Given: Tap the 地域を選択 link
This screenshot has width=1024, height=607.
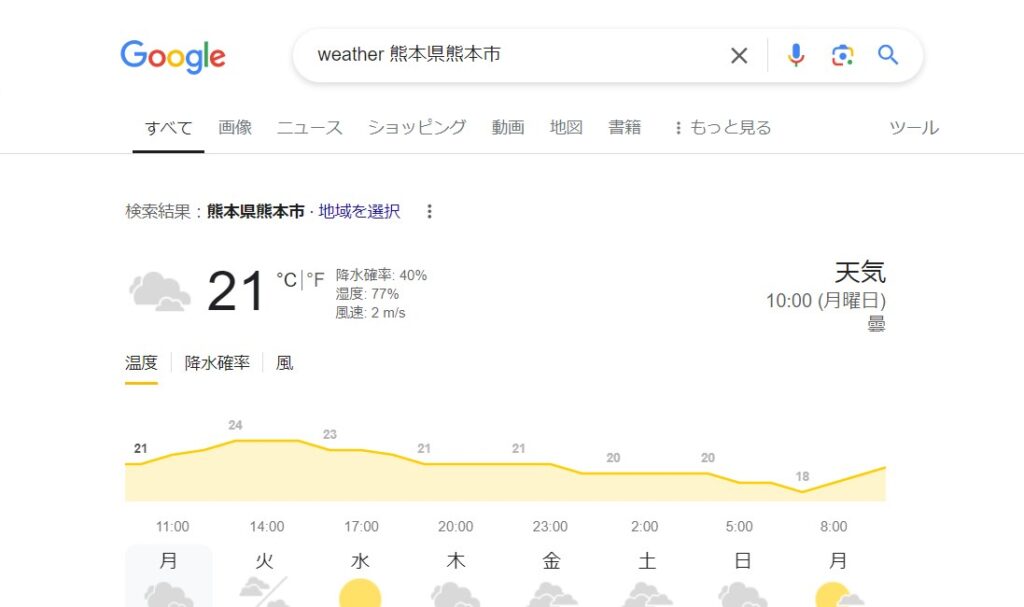Looking at the screenshot, I should [359, 212].
